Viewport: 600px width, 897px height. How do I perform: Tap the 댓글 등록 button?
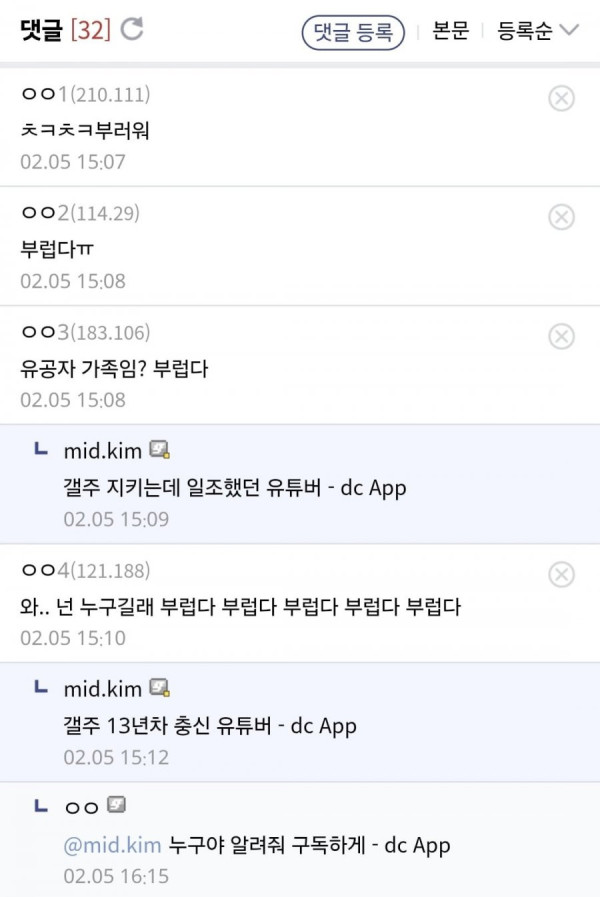pos(353,31)
